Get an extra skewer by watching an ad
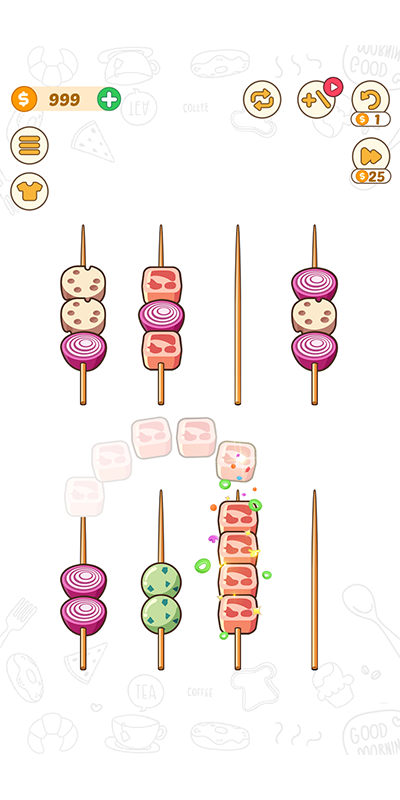The image size is (400, 800). (x=317, y=99)
